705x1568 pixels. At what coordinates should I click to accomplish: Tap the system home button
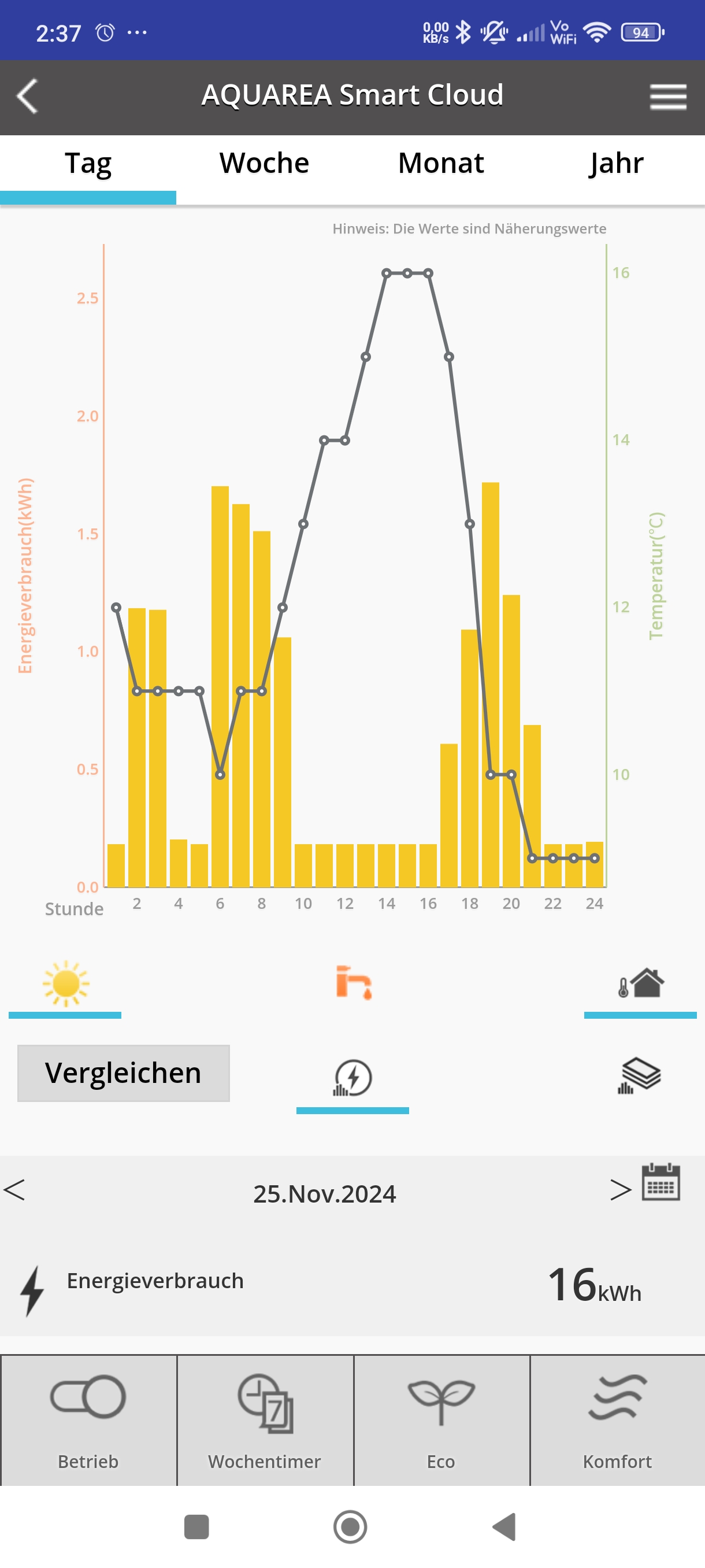[350, 1526]
